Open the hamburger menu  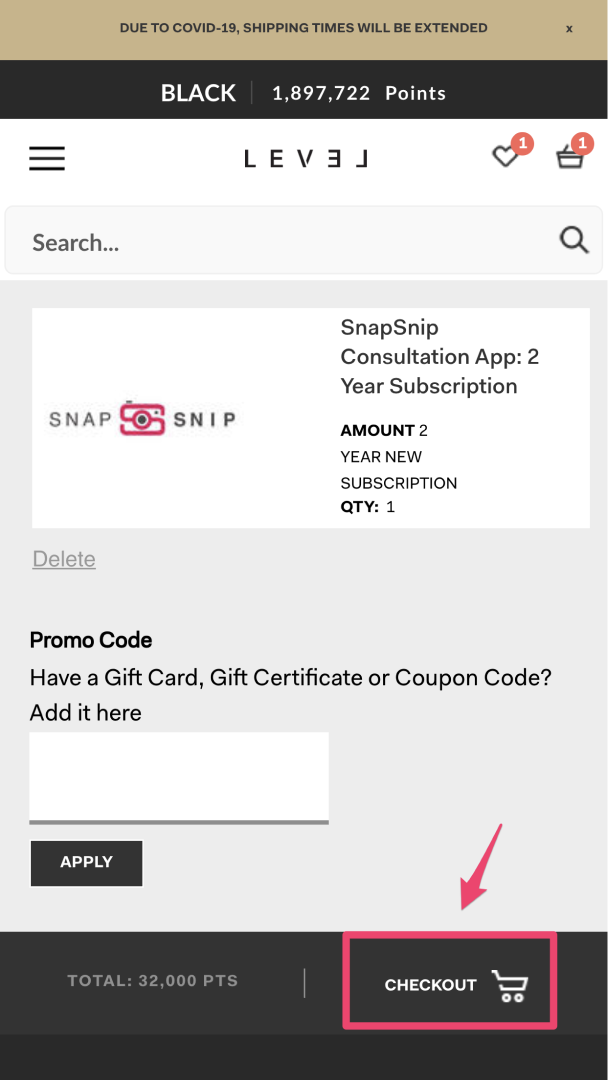[x=47, y=159]
